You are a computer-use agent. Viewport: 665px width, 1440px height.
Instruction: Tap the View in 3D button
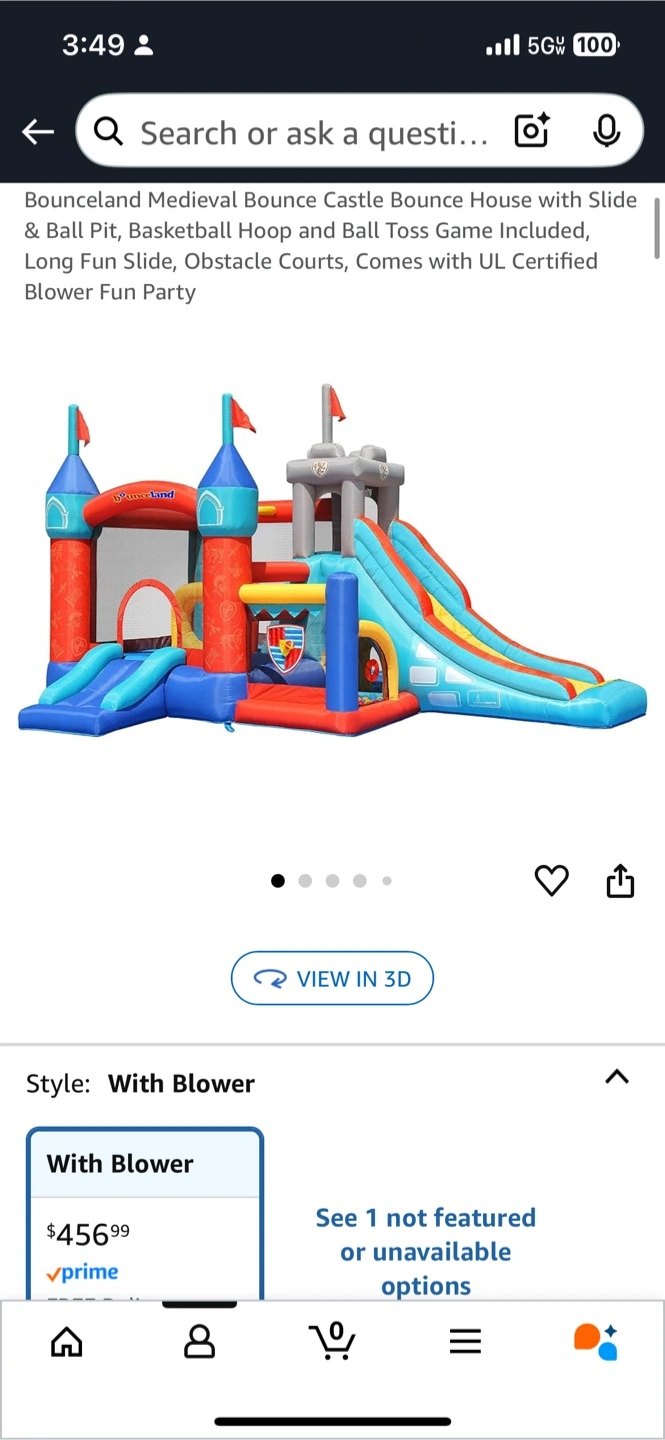[332, 978]
